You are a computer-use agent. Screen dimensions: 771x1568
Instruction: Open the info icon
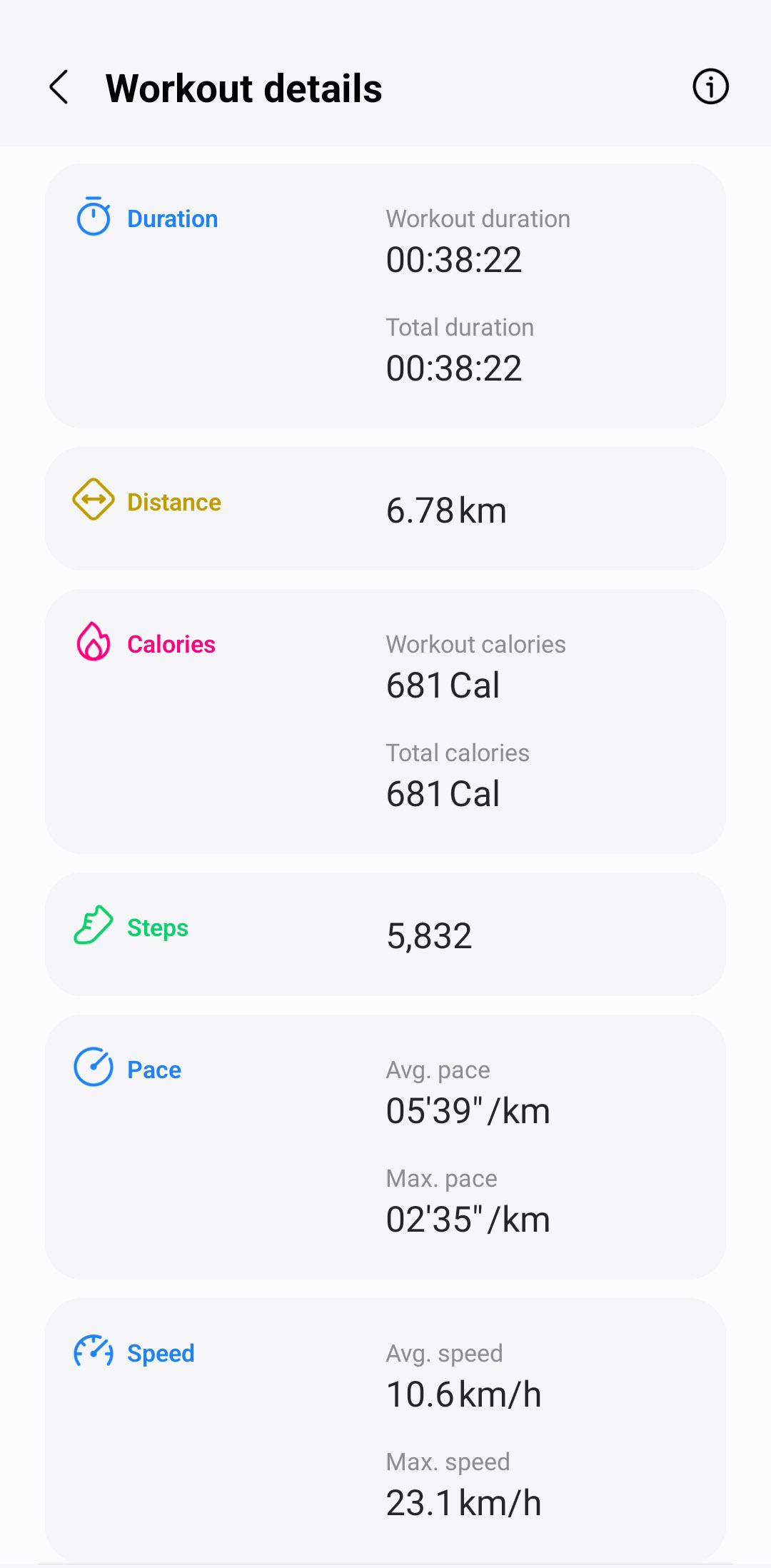pyautogui.click(x=710, y=87)
